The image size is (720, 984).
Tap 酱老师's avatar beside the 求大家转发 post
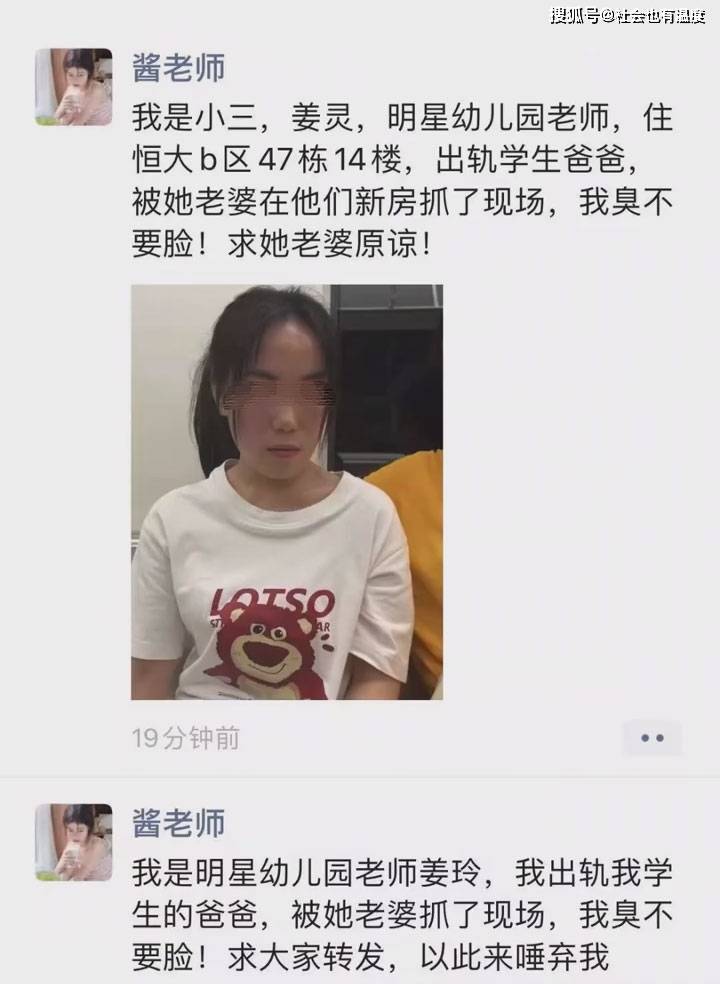coord(74,842)
